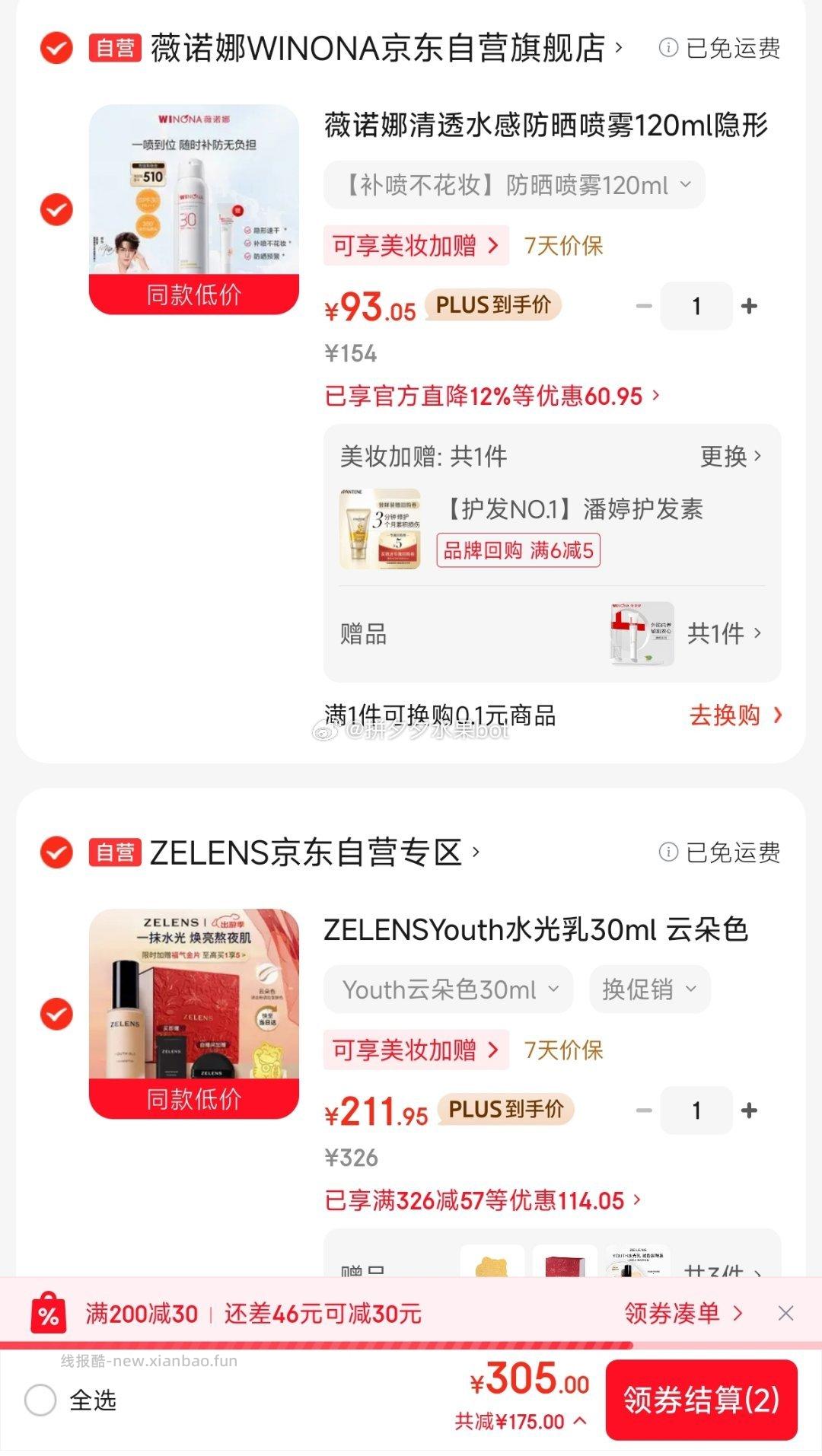Image resolution: width=822 pixels, height=1456 pixels.
Task: Increase the ZELENS Youth quantity with plus icon
Action: [750, 1110]
